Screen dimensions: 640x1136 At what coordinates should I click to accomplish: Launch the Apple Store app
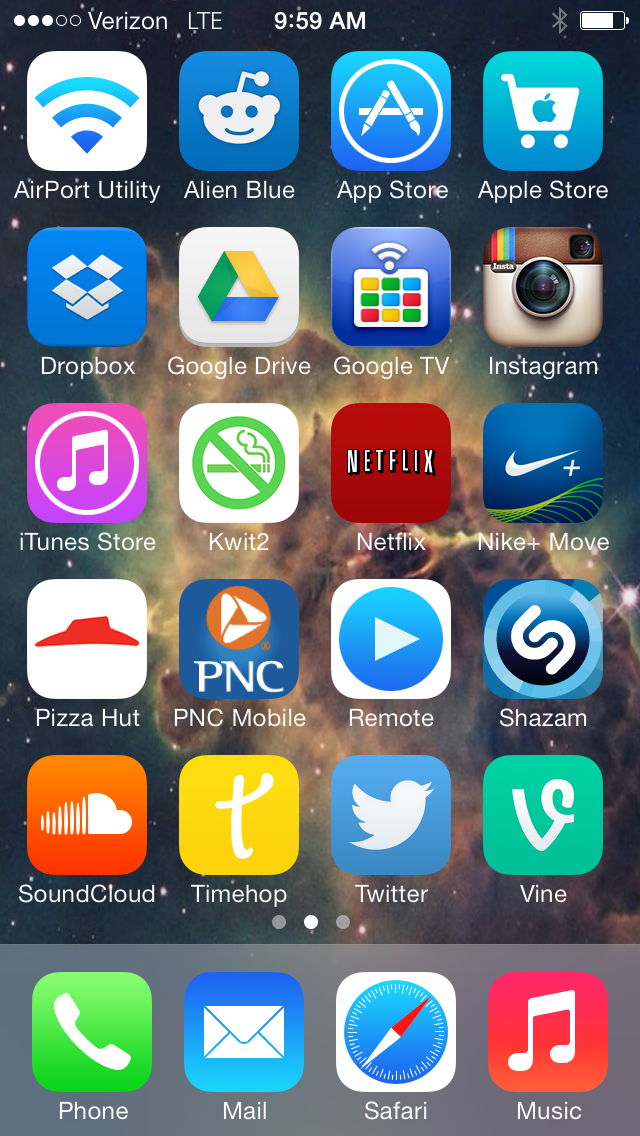543,111
